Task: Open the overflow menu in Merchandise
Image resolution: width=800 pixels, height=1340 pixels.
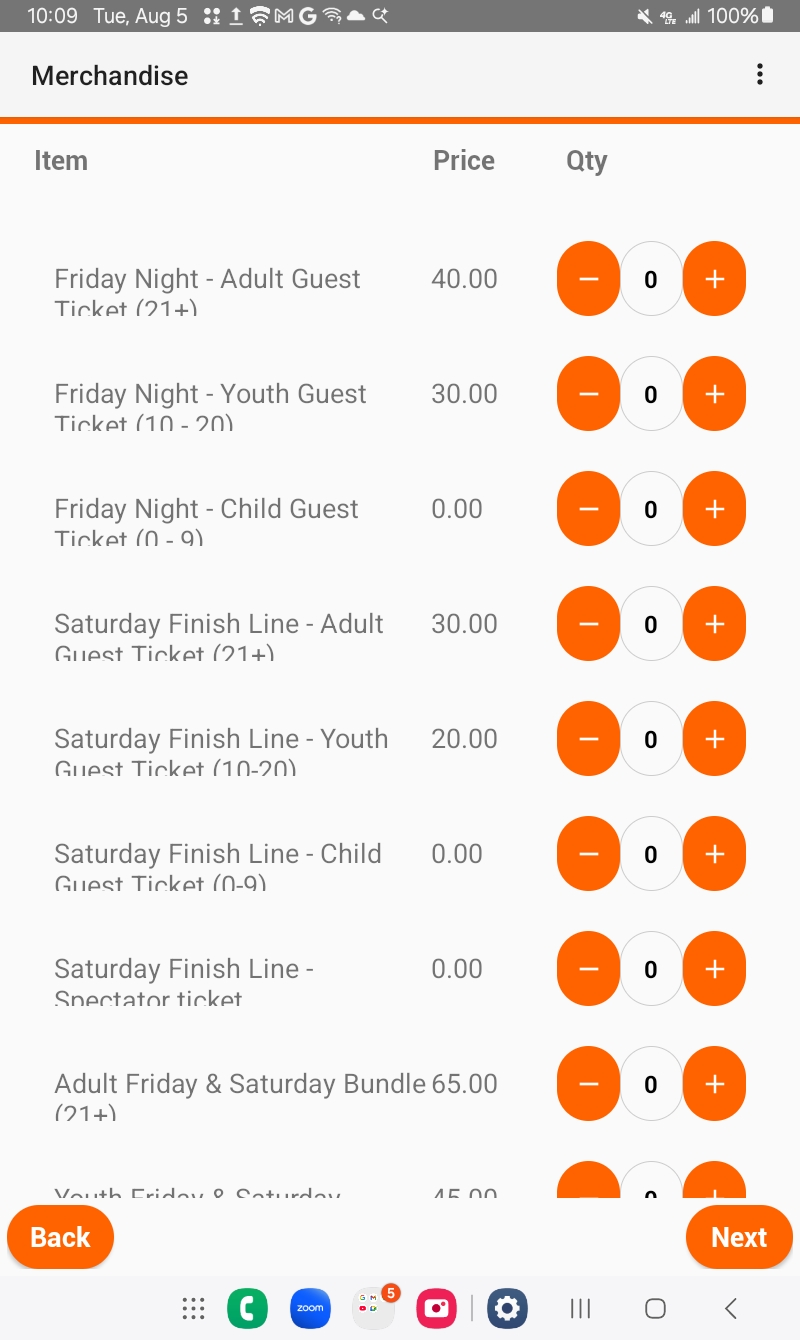Action: [760, 75]
